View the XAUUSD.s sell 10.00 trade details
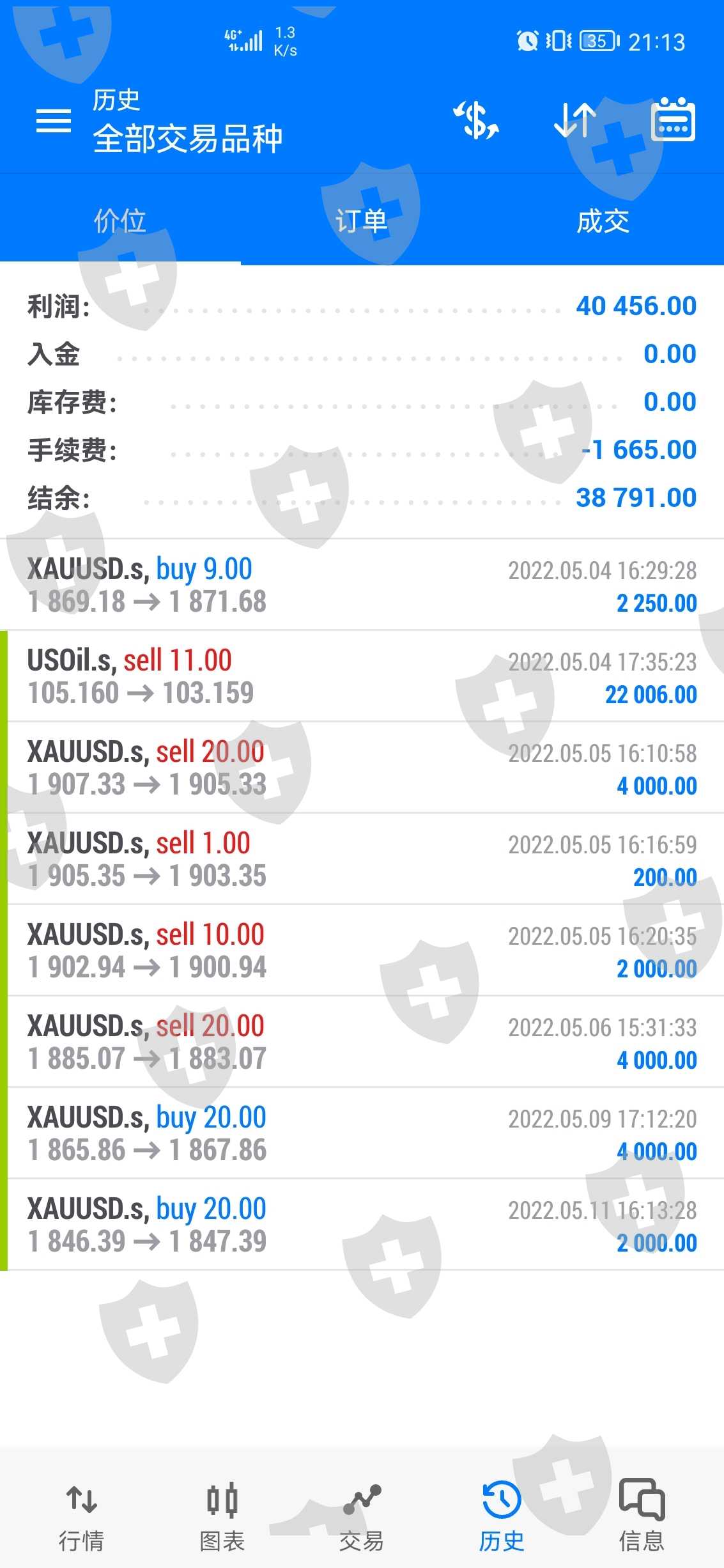The height and width of the screenshot is (1568, 724). [362, 951]
